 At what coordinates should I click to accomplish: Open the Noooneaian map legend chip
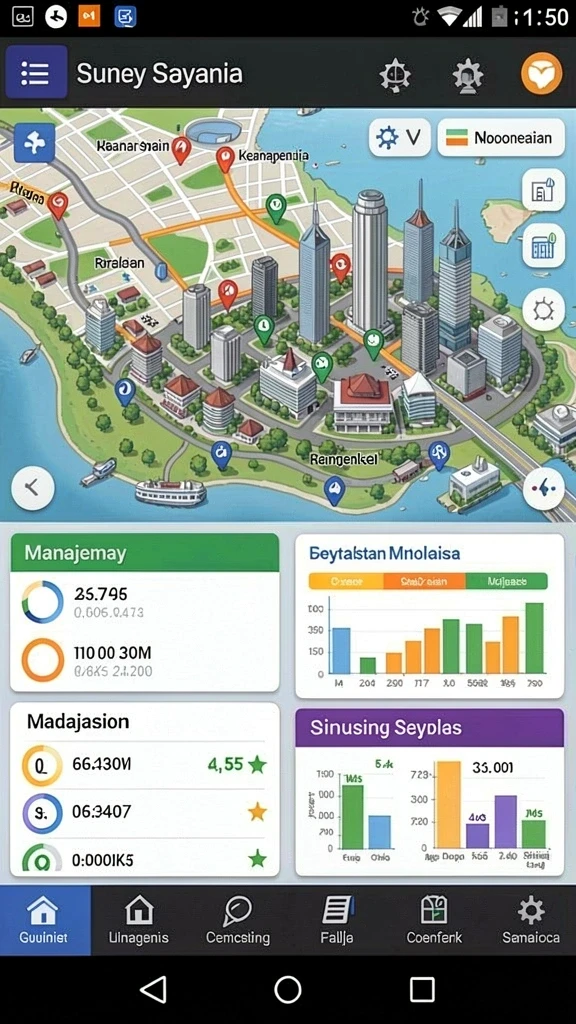[x=501, y=137]
